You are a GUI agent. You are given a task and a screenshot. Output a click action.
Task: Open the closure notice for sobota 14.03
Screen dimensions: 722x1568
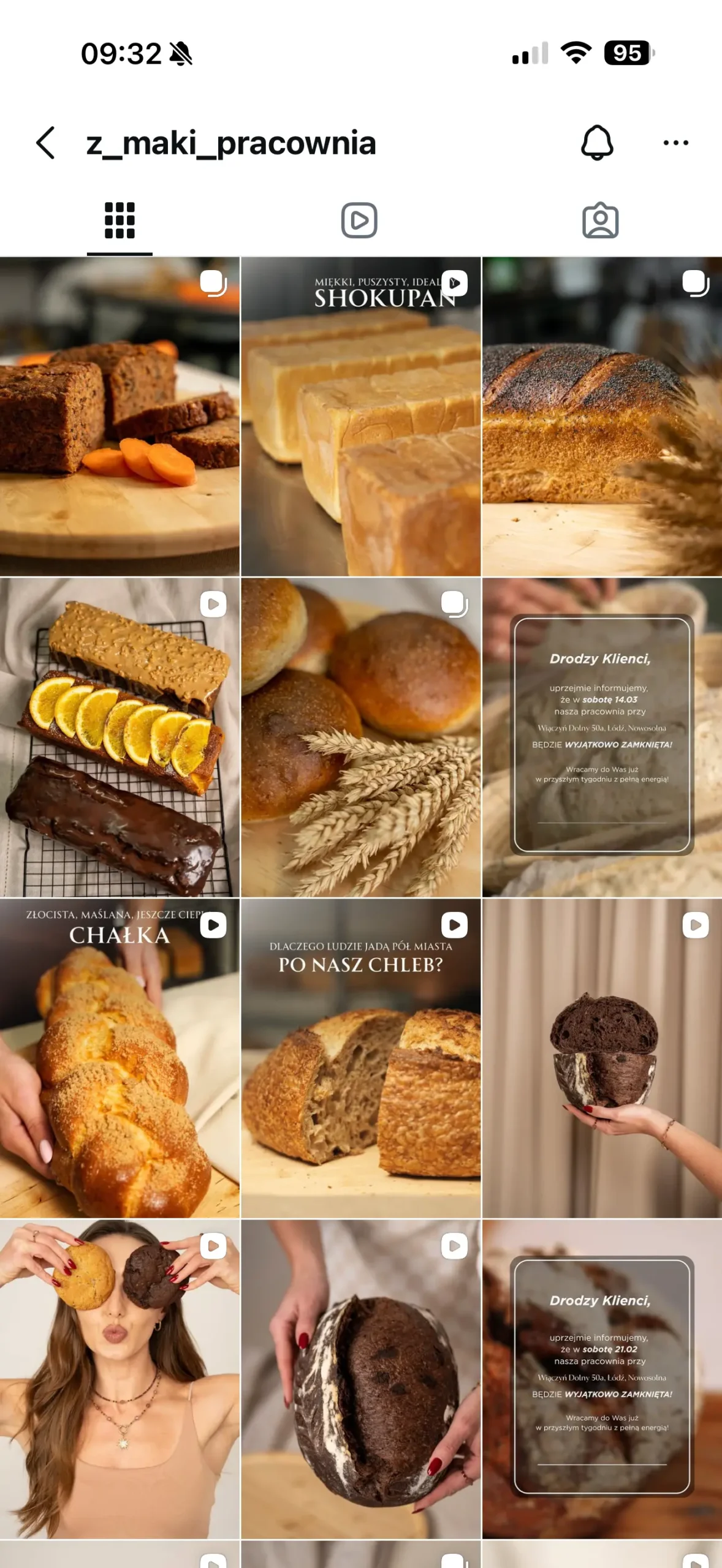click(x=602, y=737)
